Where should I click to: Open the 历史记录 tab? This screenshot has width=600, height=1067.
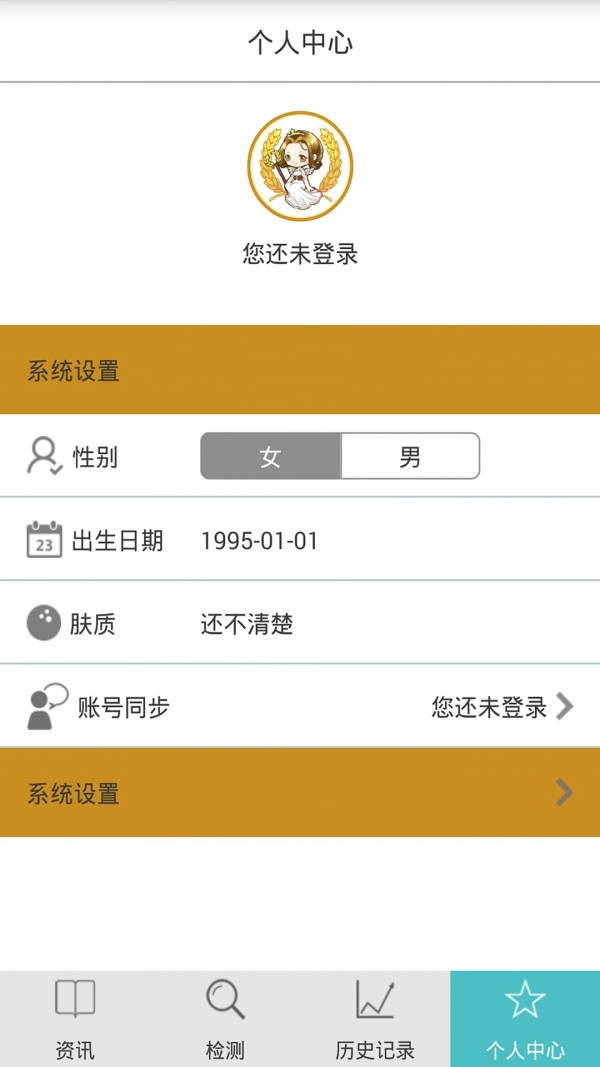pos(375,1018)
